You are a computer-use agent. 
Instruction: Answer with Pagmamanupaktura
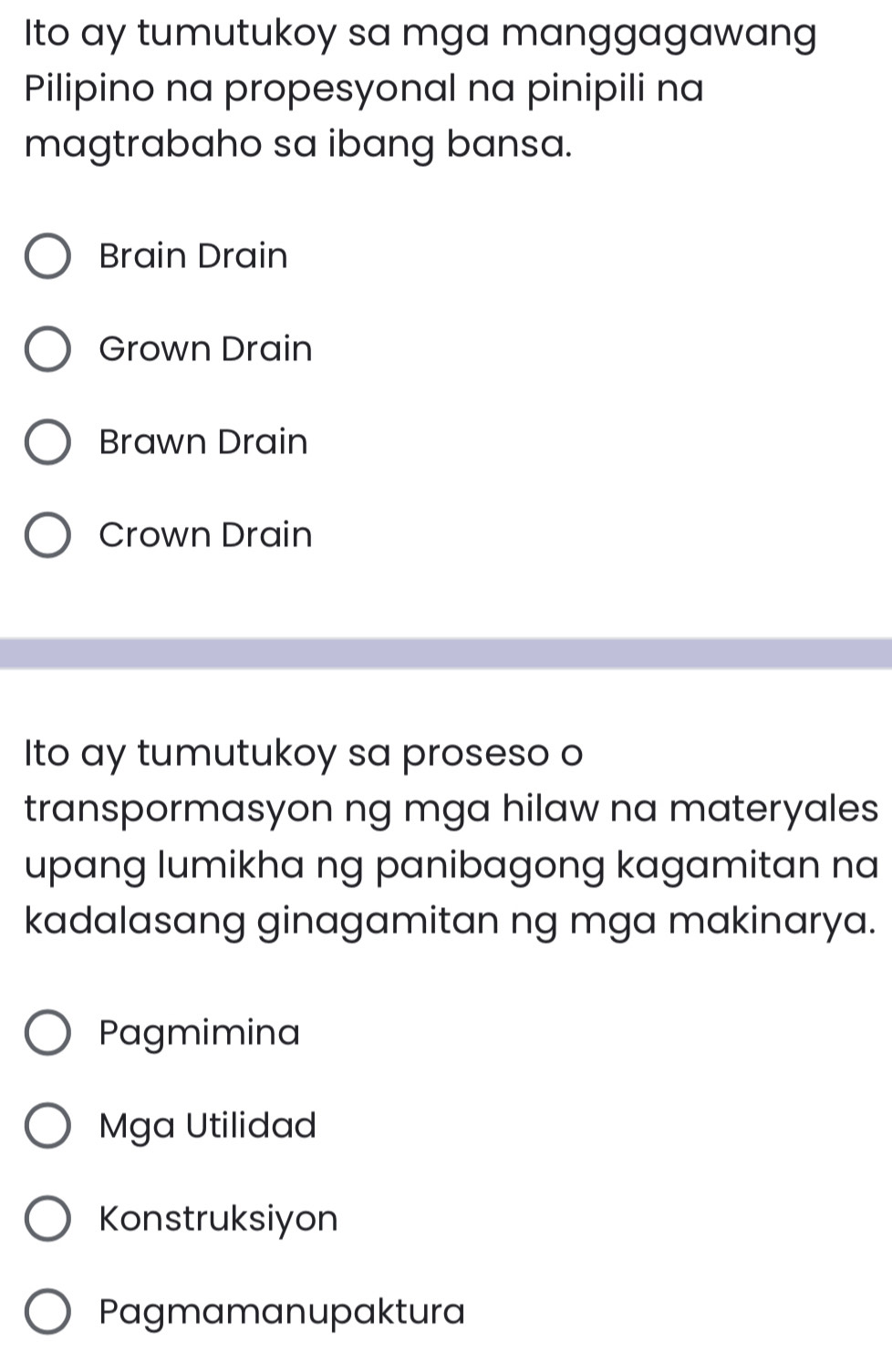pyautogui.click(x=47, y=1312)
